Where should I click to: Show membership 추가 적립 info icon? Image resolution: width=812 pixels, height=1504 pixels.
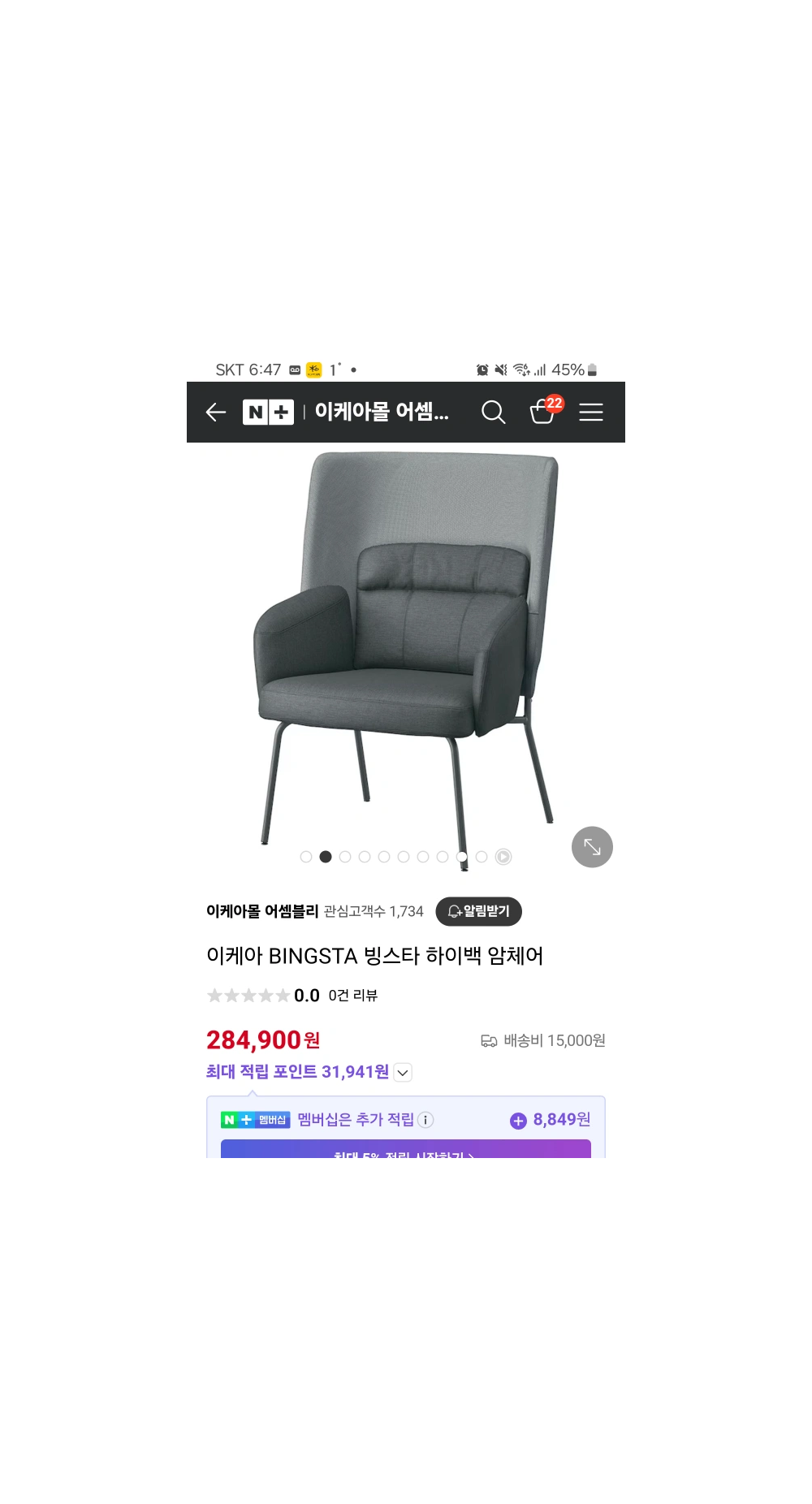(425, 1120)
